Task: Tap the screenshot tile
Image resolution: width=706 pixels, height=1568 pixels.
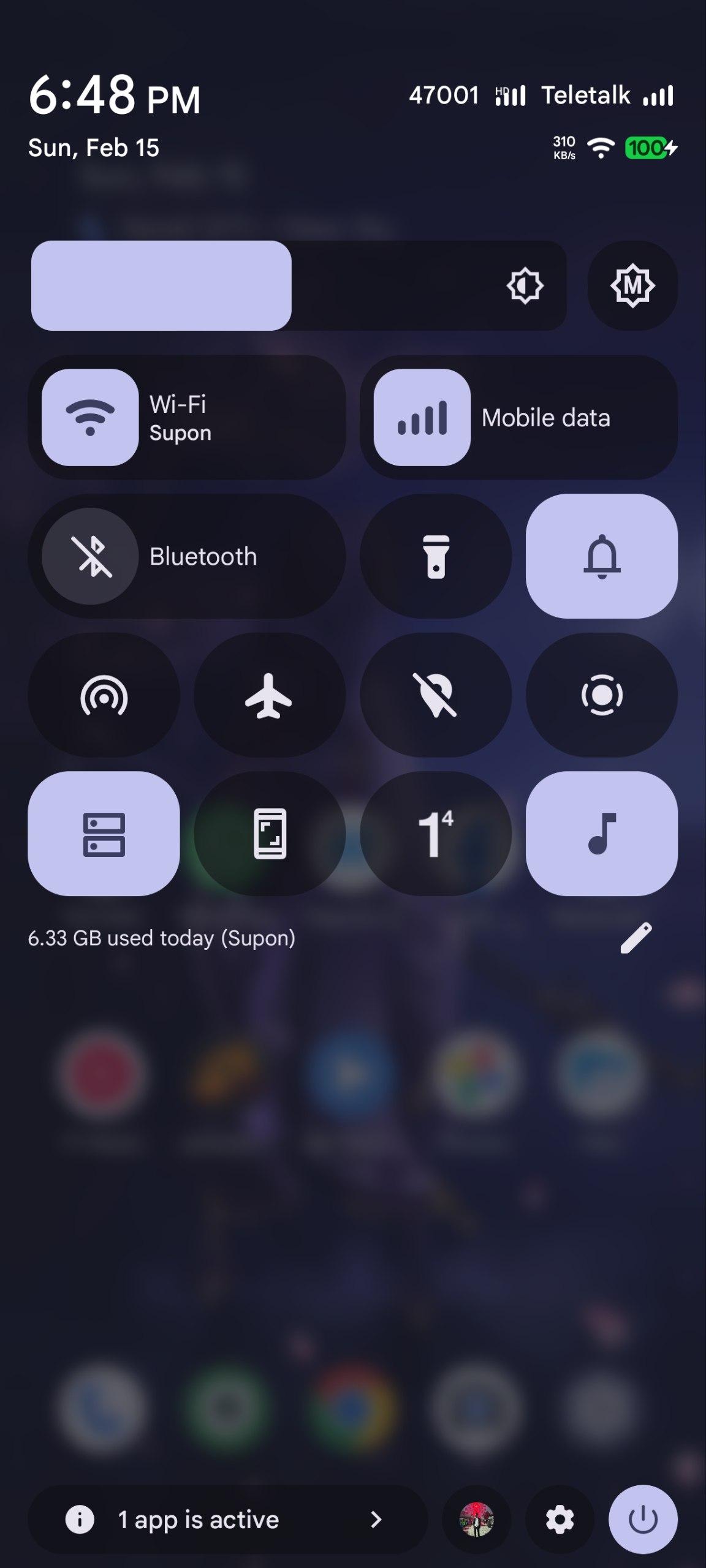Action: 270,834
